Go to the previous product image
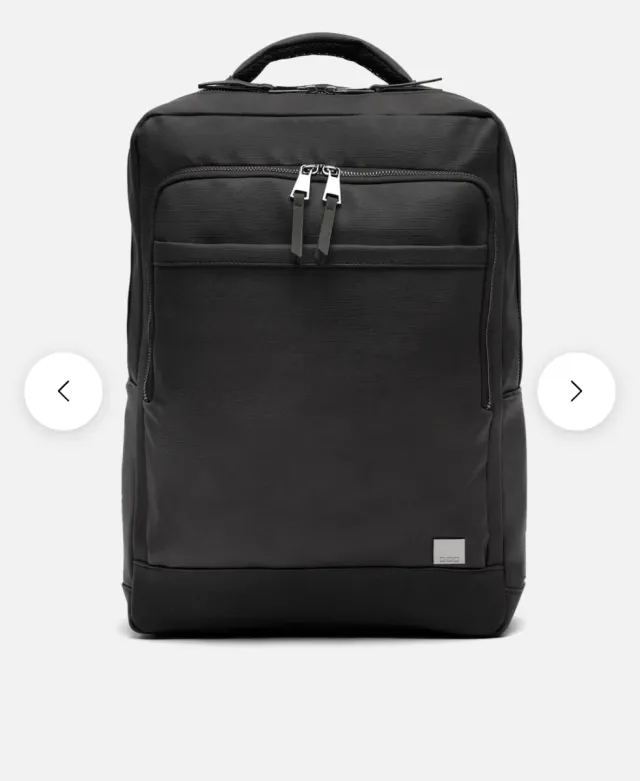640x781 pixels. (x=63, y=391)
